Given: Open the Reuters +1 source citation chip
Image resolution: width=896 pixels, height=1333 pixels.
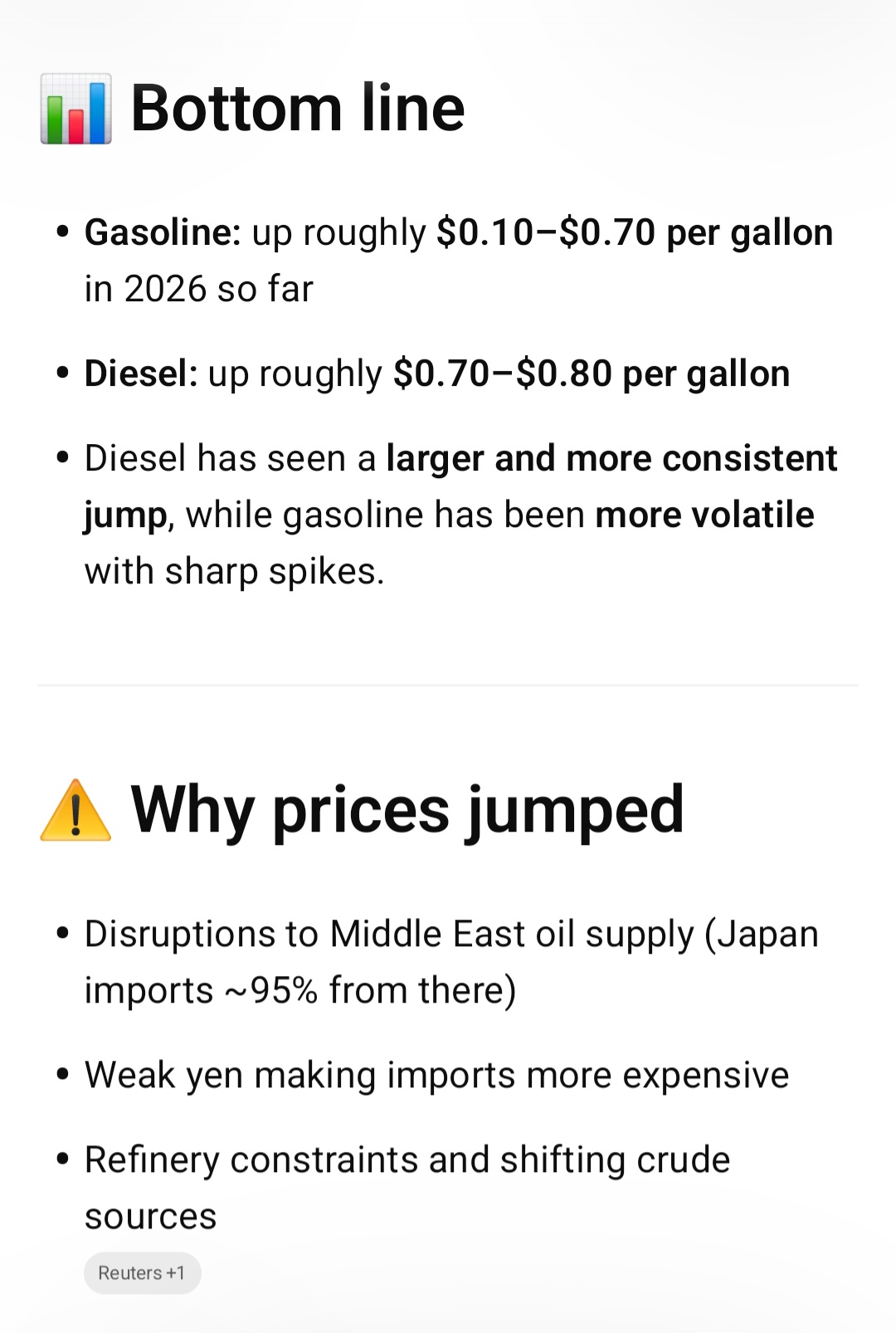Looking at the screenshot, I should pyautogui.click(x=142, y=1272).
